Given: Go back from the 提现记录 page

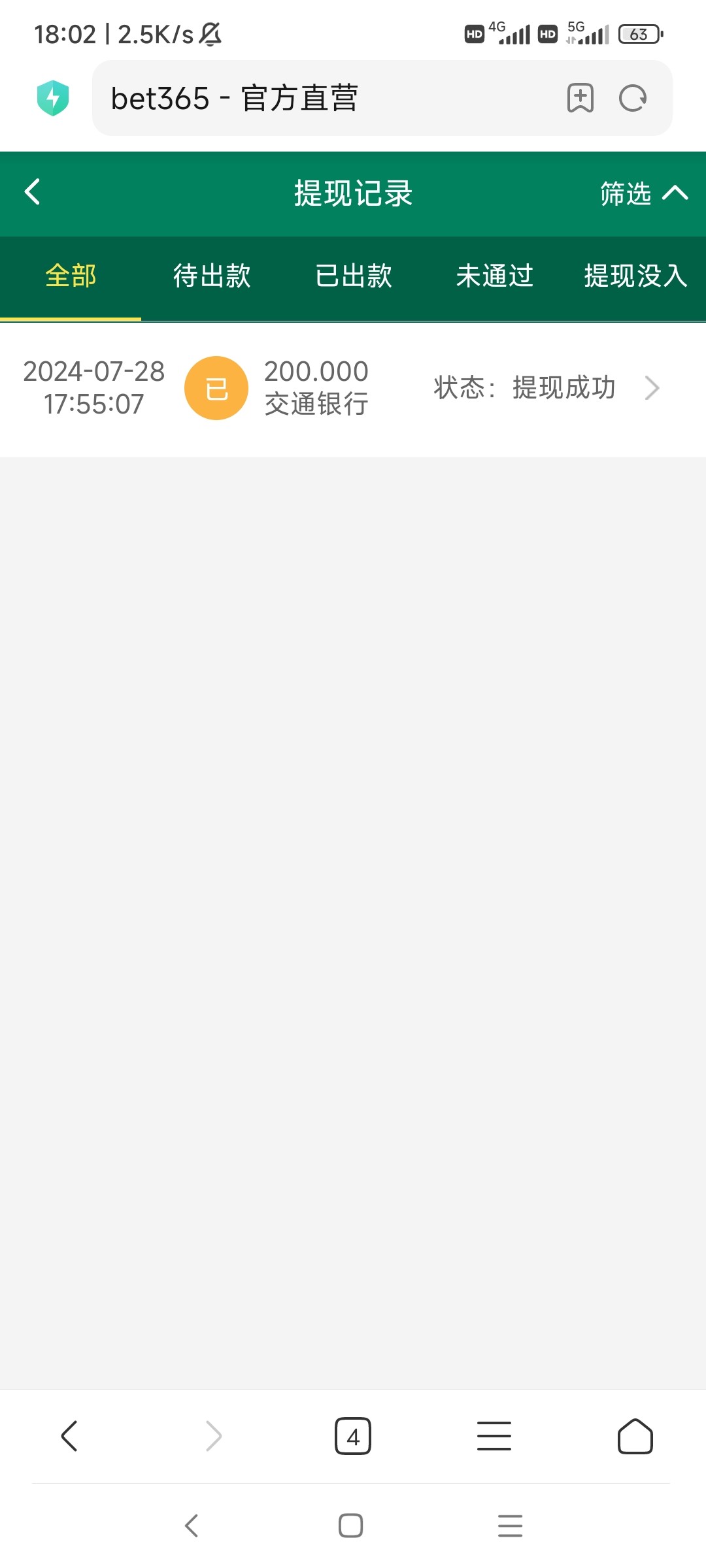Looking at the screenshot, I should click(x=32, y=192).
